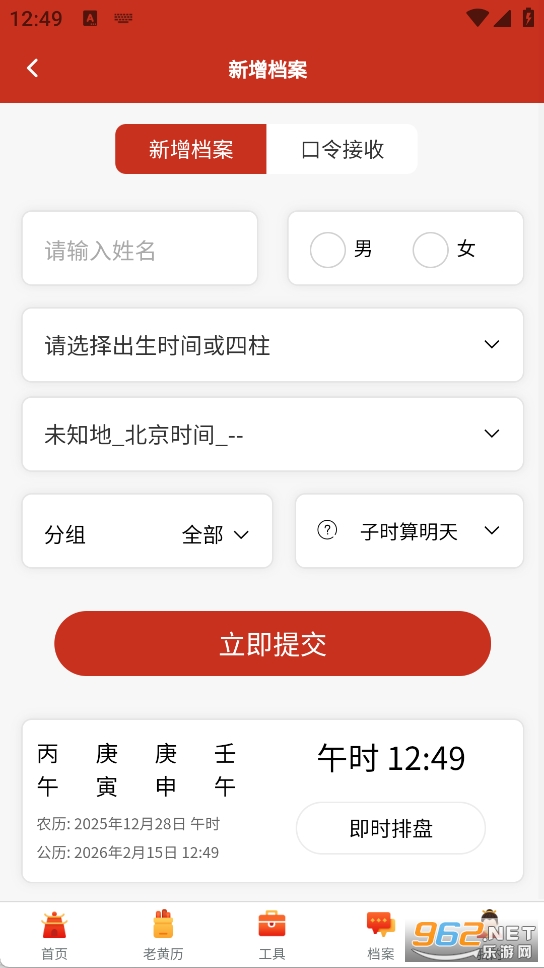Open the 子时算明天 dropdown
Viewport: 544px width, 968px height.
click(x=409, y=532)
